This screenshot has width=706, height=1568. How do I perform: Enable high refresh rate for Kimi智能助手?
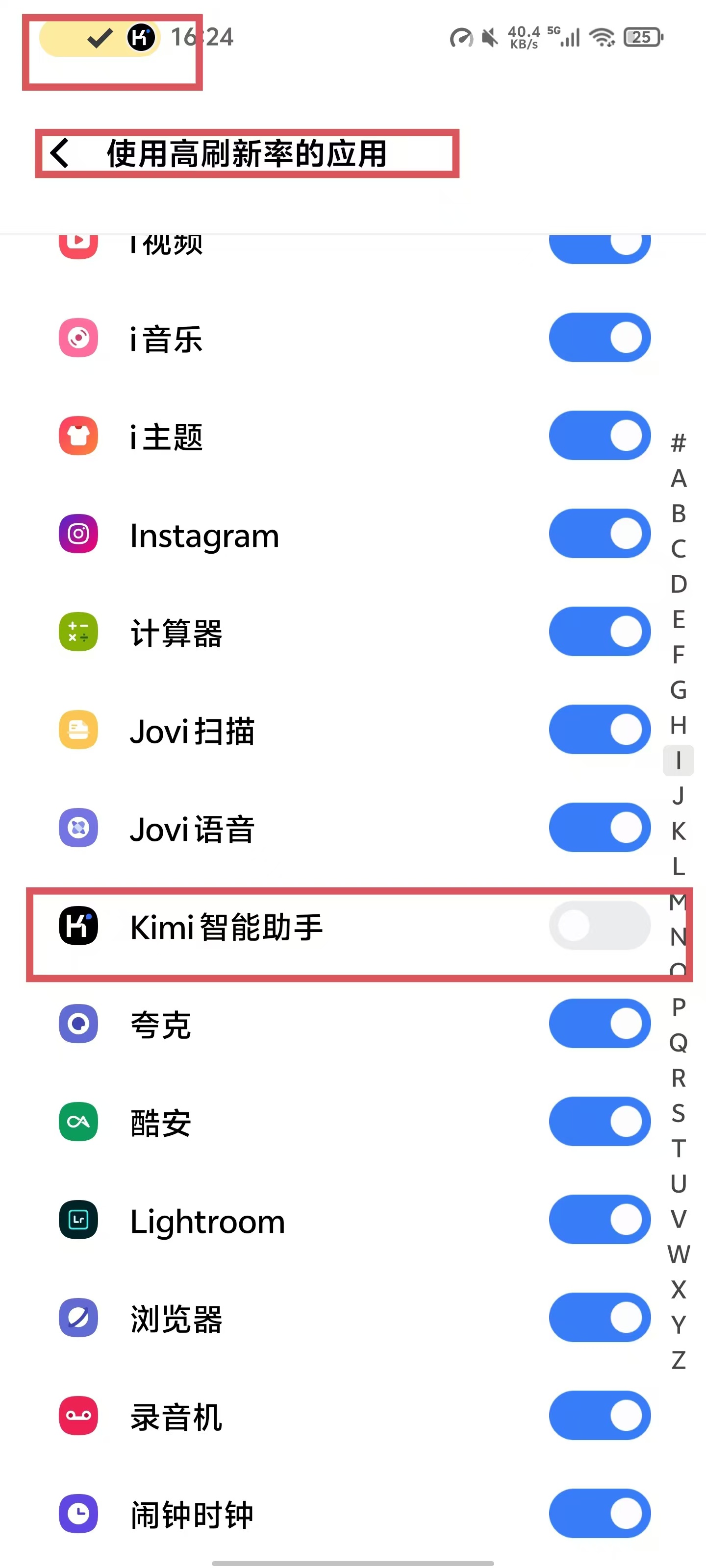pyautogui.click(x=600, y=925)
